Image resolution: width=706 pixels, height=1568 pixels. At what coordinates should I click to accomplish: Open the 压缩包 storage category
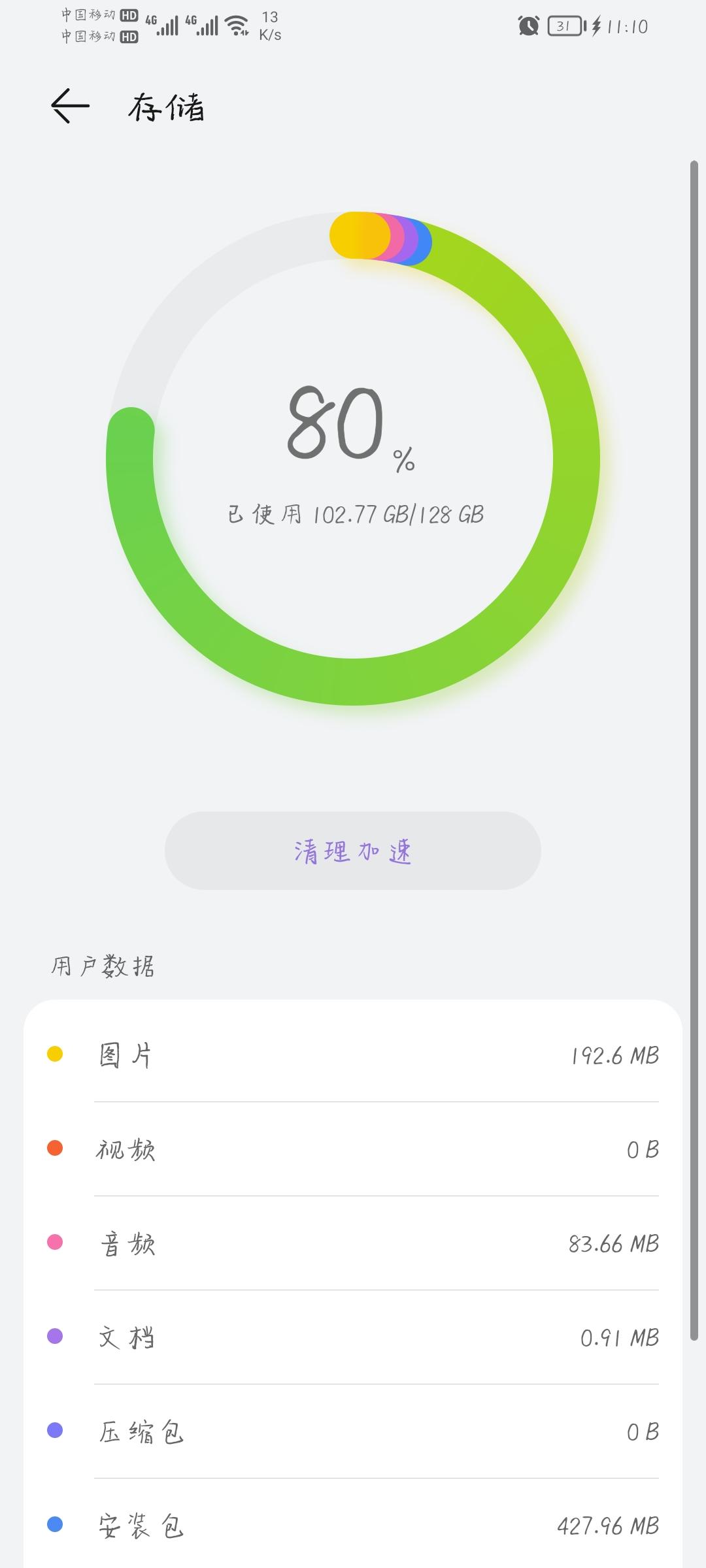coord(353,1431)
